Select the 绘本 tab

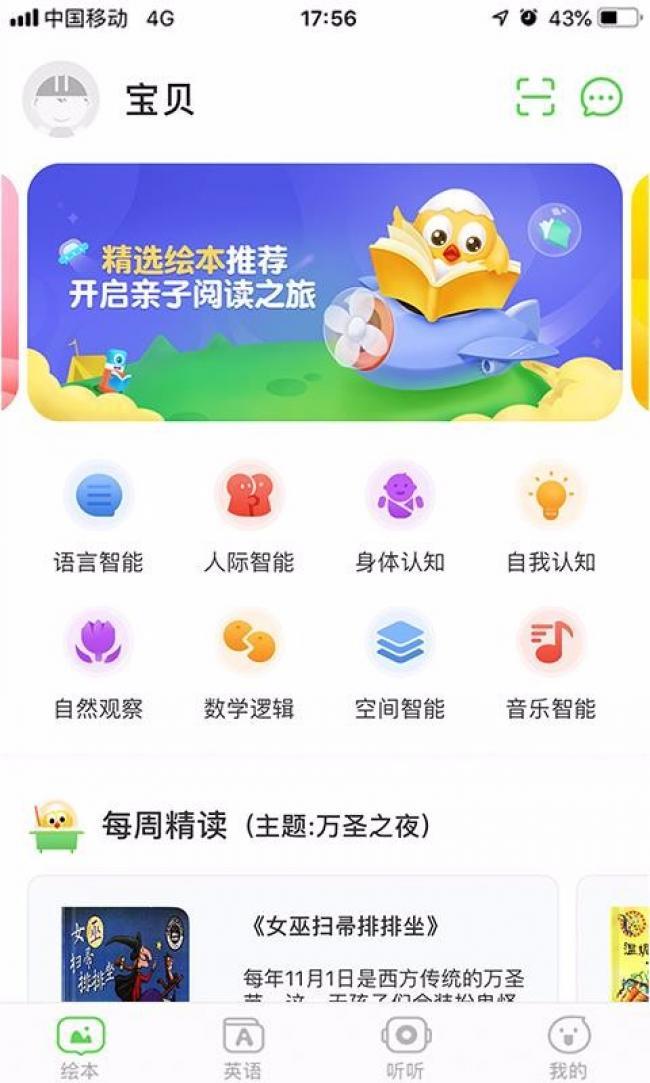(80, 1048)
